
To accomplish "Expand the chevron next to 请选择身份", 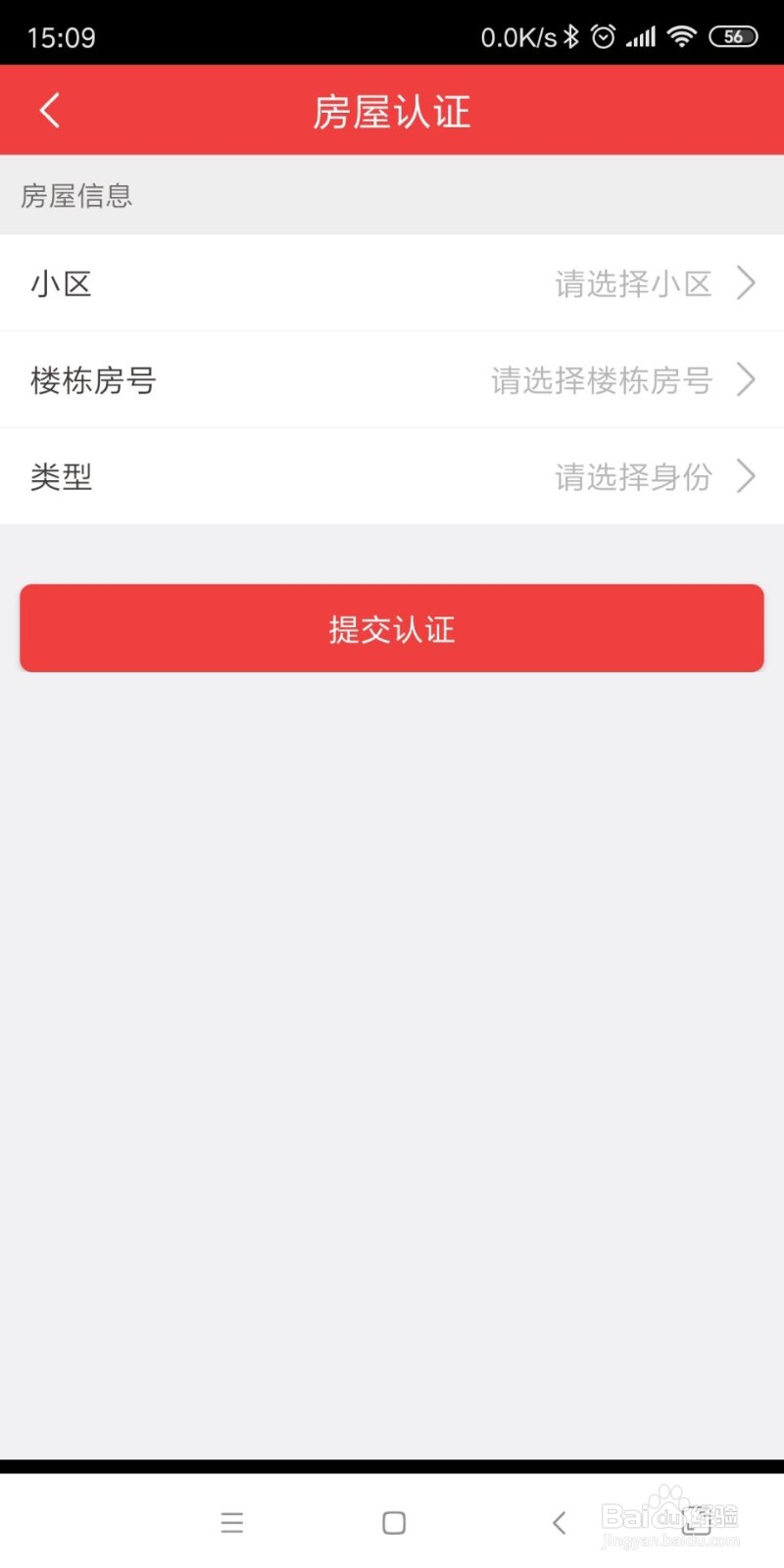I will pos(748,477).
